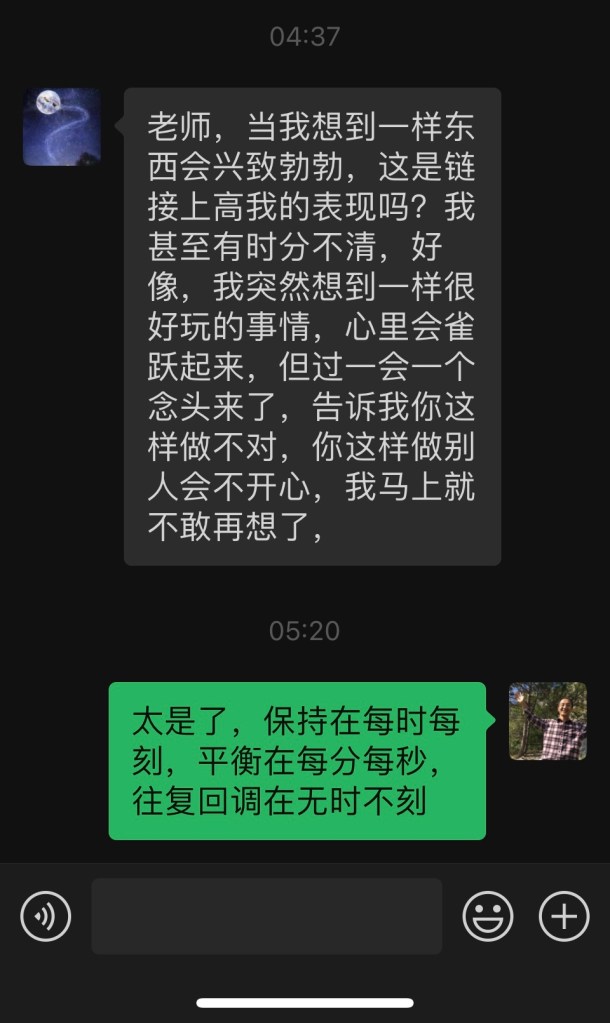Open the emoji sticker panel
Screen dimensions: 610x1023
488,916
